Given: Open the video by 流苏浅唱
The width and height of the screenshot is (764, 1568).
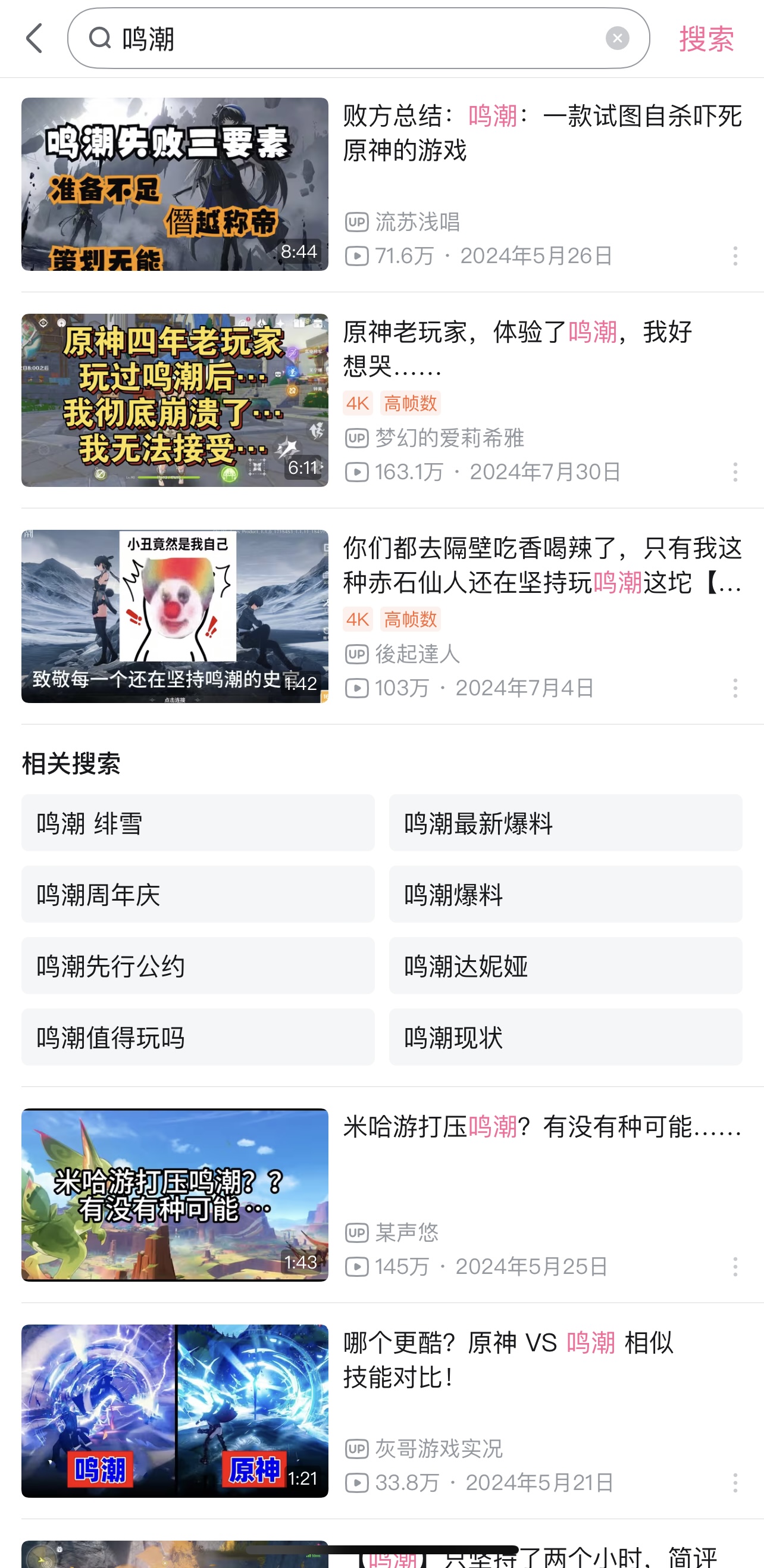Looking at the screenshot, I should point(174,184).
